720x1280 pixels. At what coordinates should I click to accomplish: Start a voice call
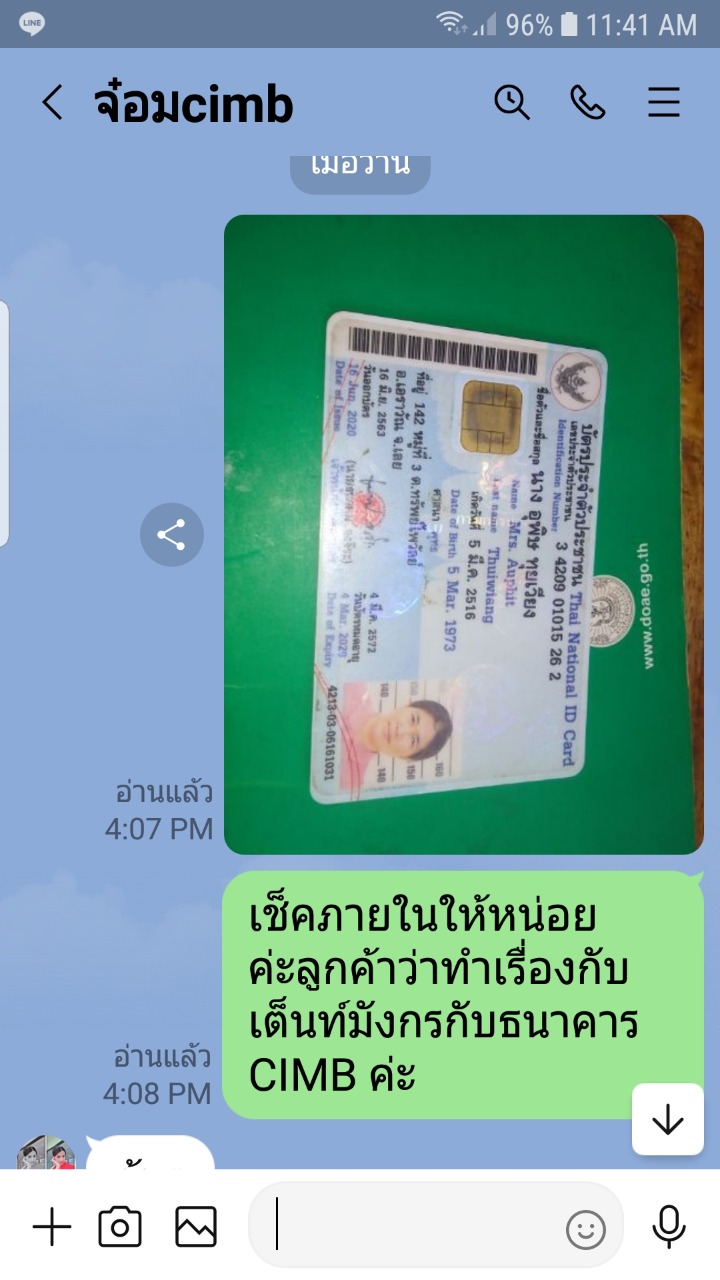click(x=587, y=102)
